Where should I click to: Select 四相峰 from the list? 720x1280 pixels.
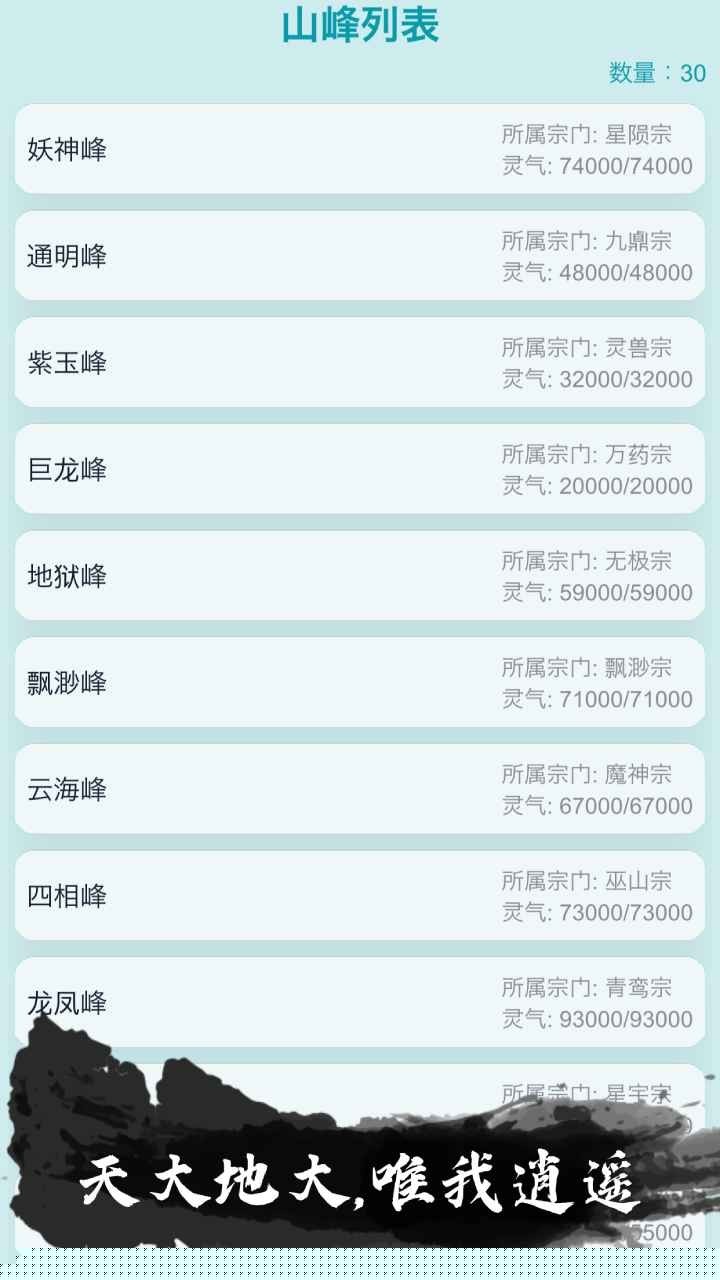[x=360, y=896]
